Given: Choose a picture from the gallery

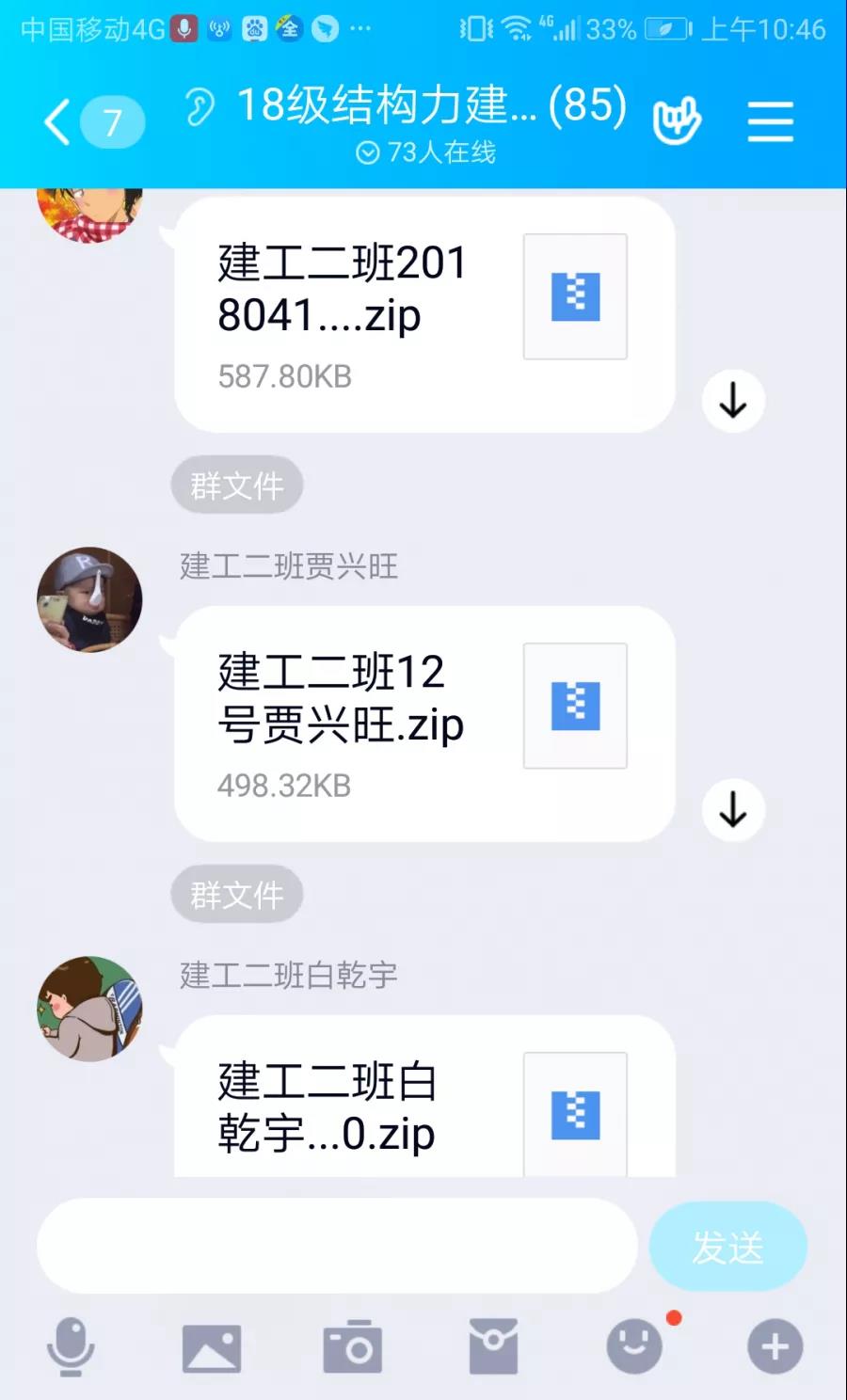Looking at the screenshot, I should (x=212, y=1346).
